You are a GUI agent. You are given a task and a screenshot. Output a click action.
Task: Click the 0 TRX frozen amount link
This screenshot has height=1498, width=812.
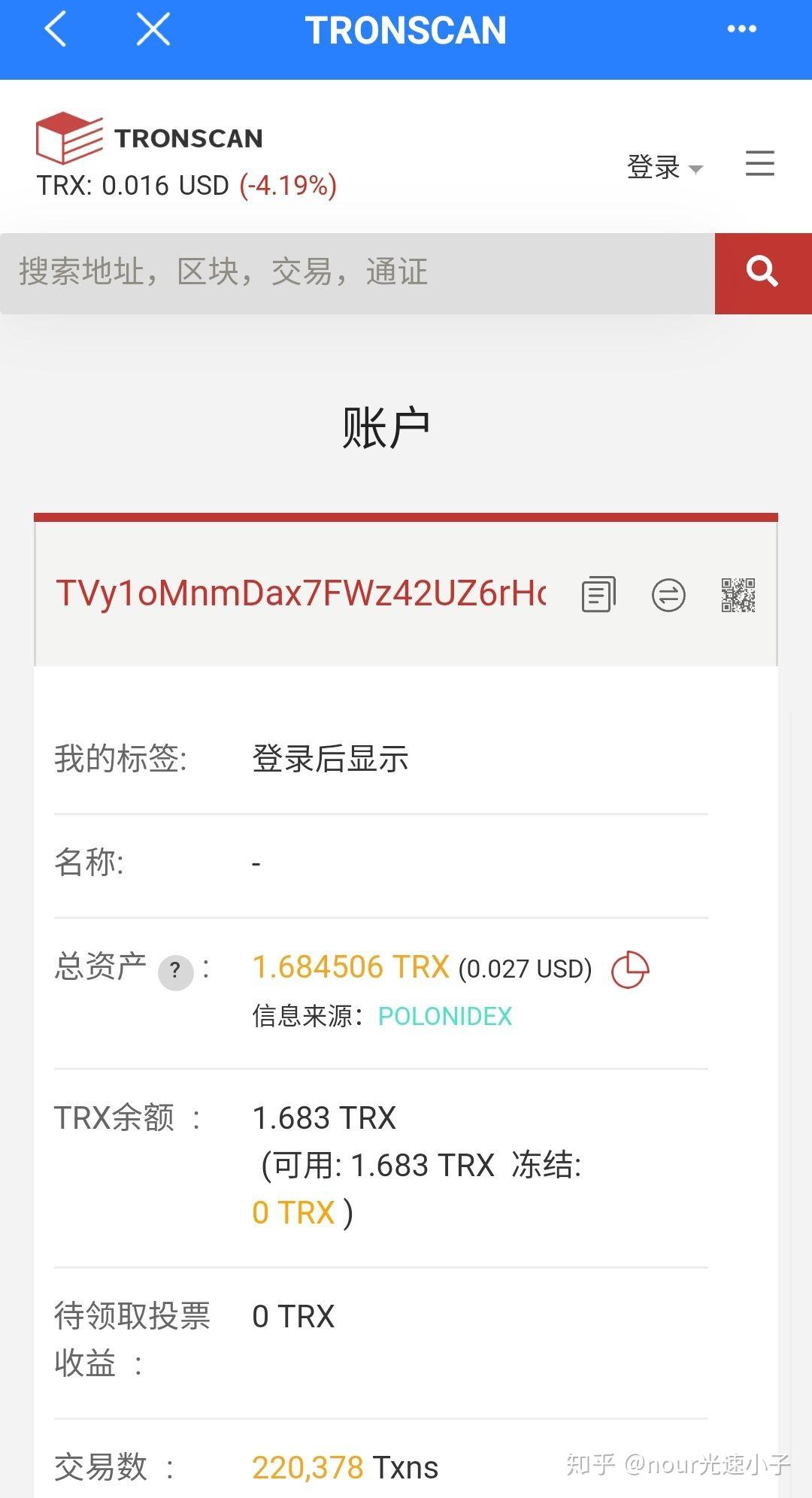292,1211
